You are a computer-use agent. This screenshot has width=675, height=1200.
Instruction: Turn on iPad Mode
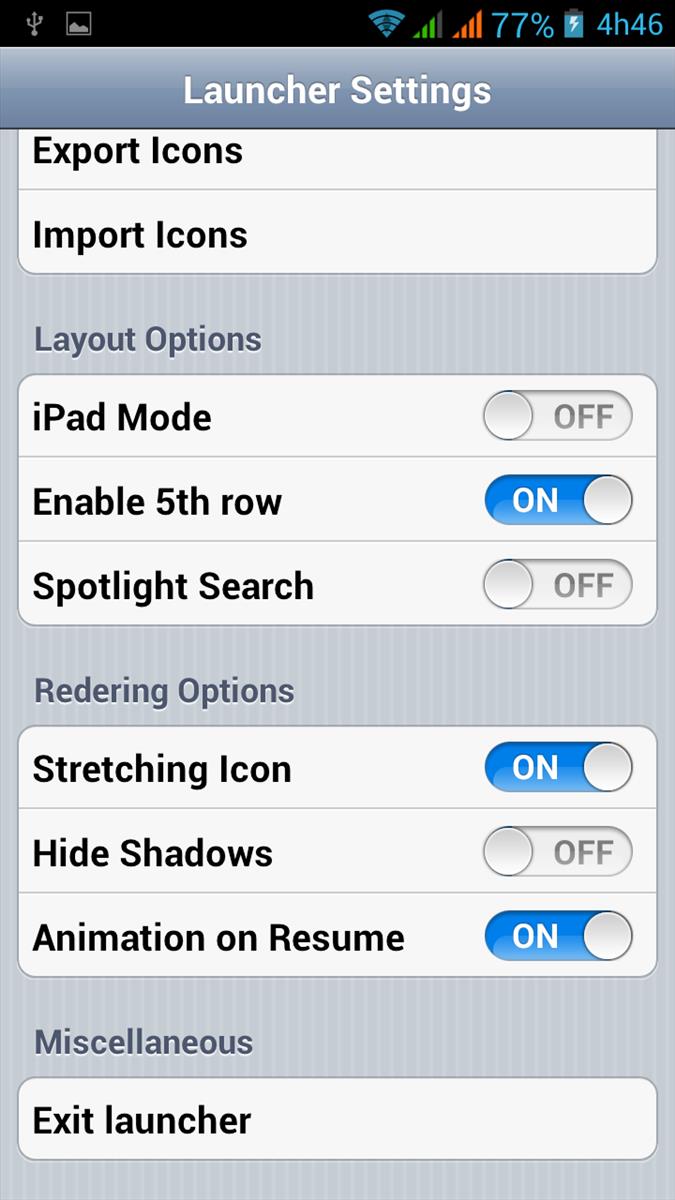tap(558, 416)
